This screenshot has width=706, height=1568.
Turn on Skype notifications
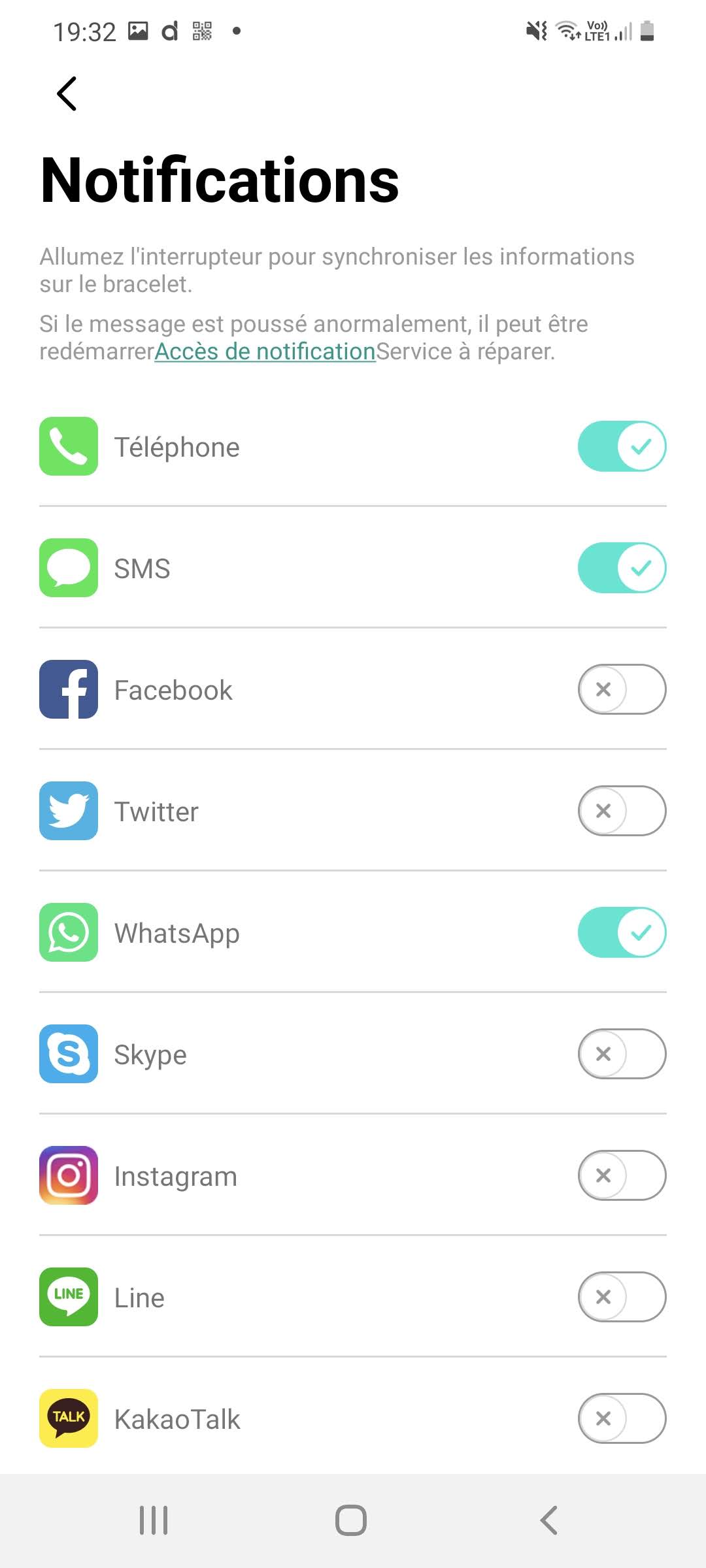pyautogui.click(x=622, y=1054)
